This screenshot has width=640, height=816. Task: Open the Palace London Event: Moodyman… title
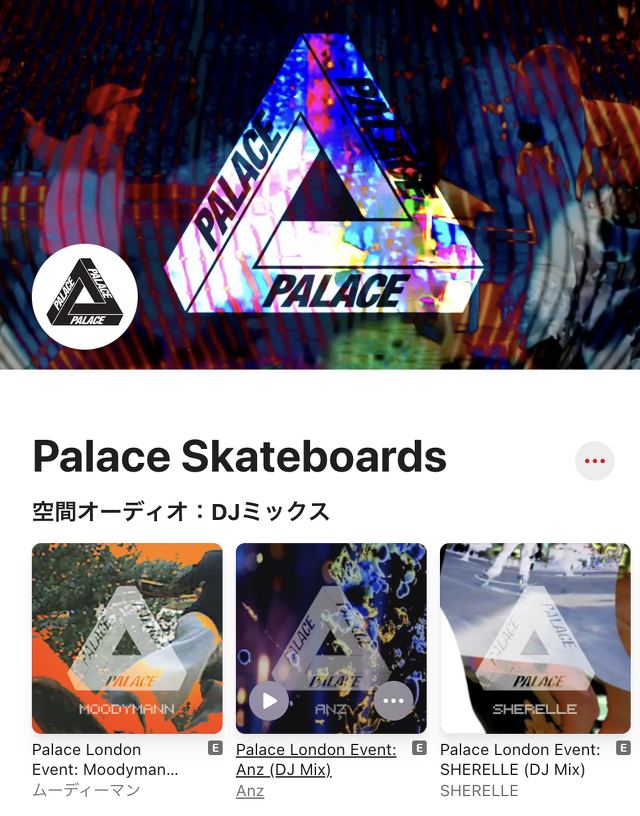105,760
